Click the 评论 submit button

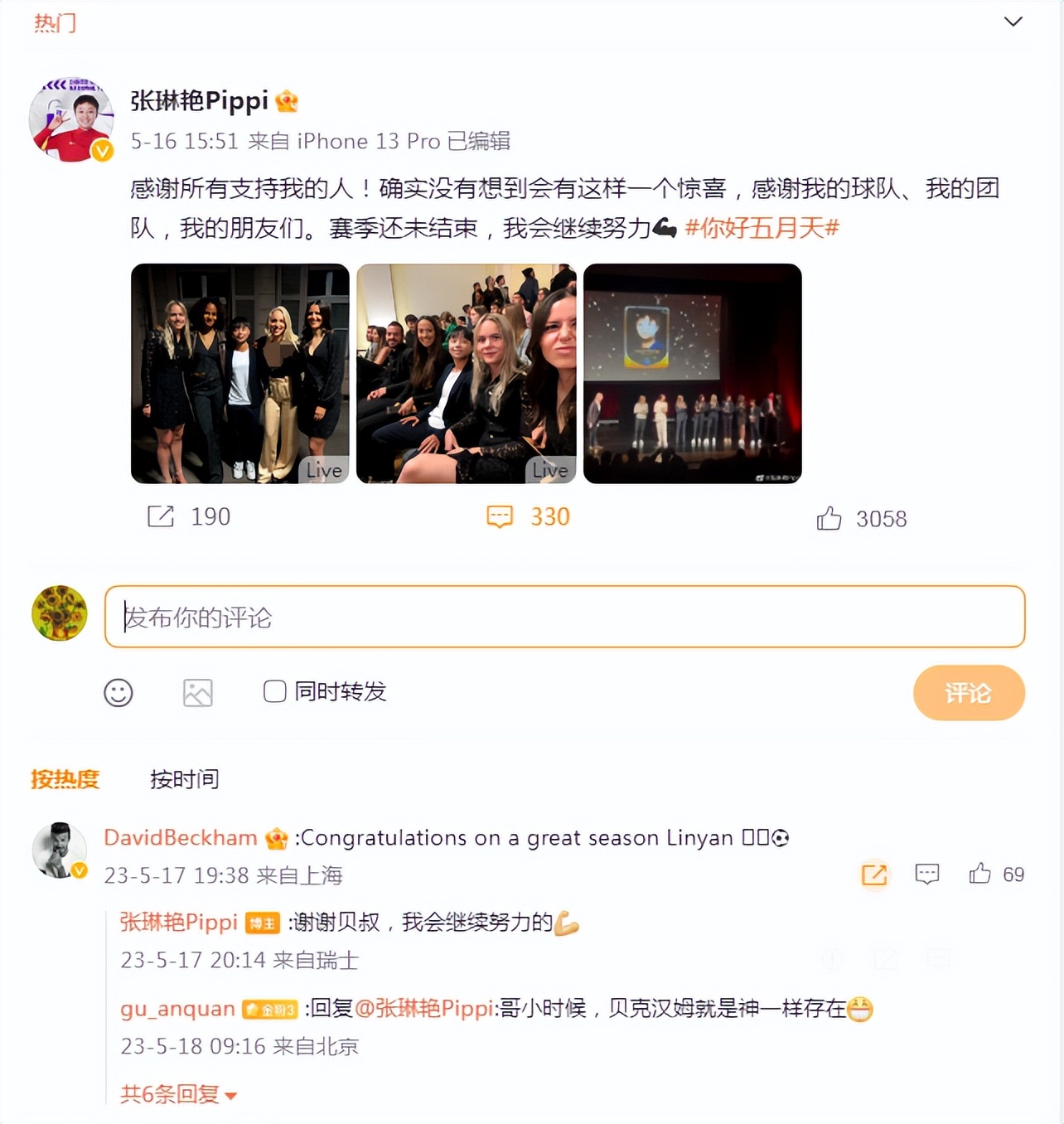click(968, 693)
